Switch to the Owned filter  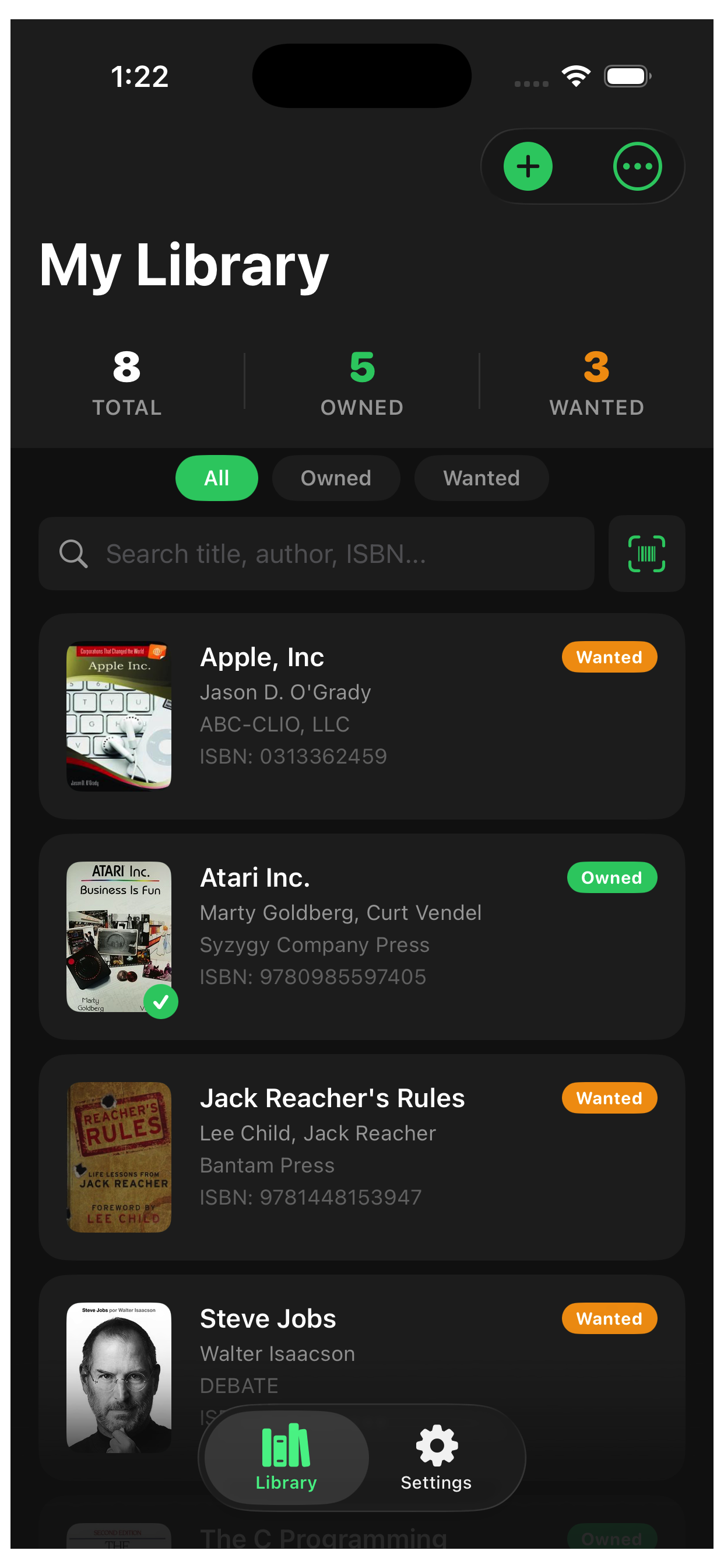336,478
